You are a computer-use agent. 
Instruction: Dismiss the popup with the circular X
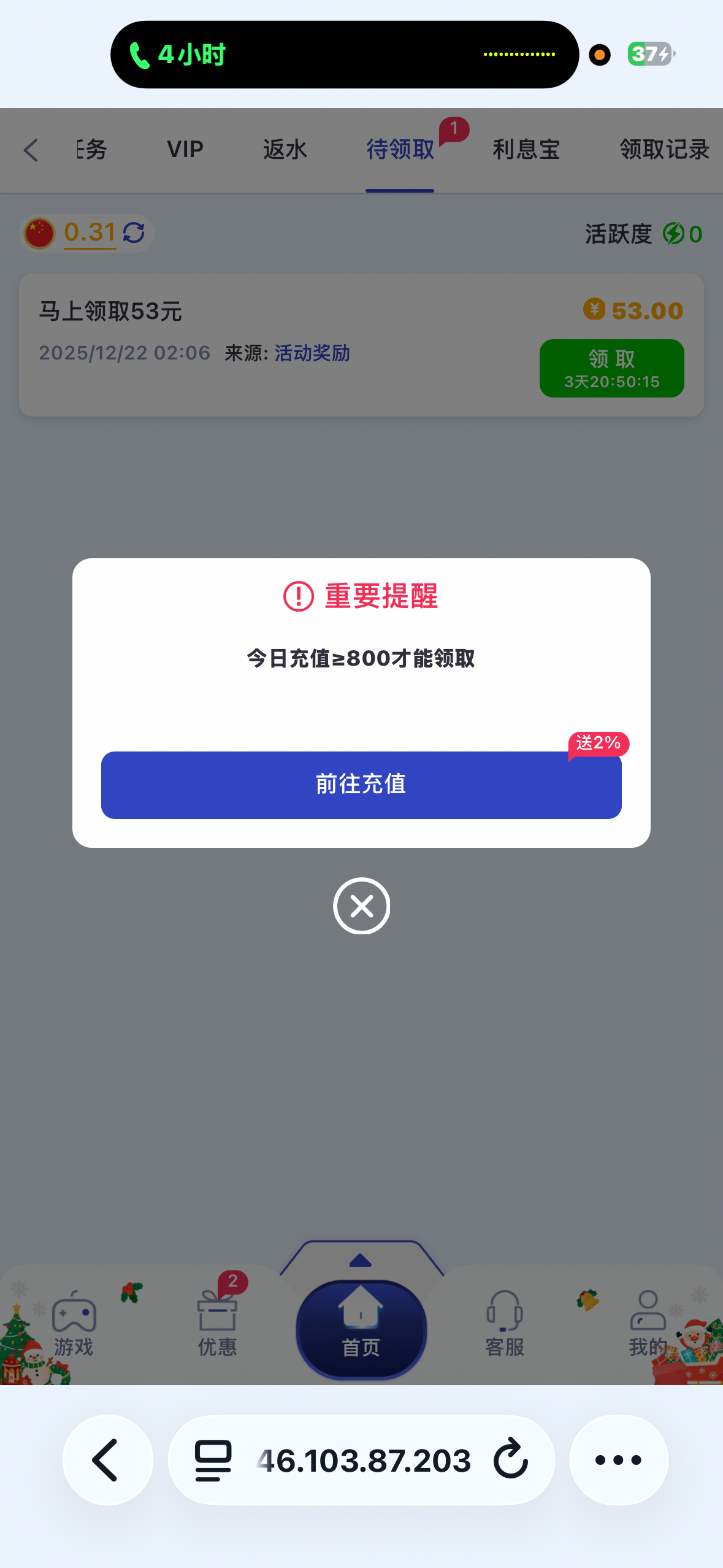coord(361,905)
